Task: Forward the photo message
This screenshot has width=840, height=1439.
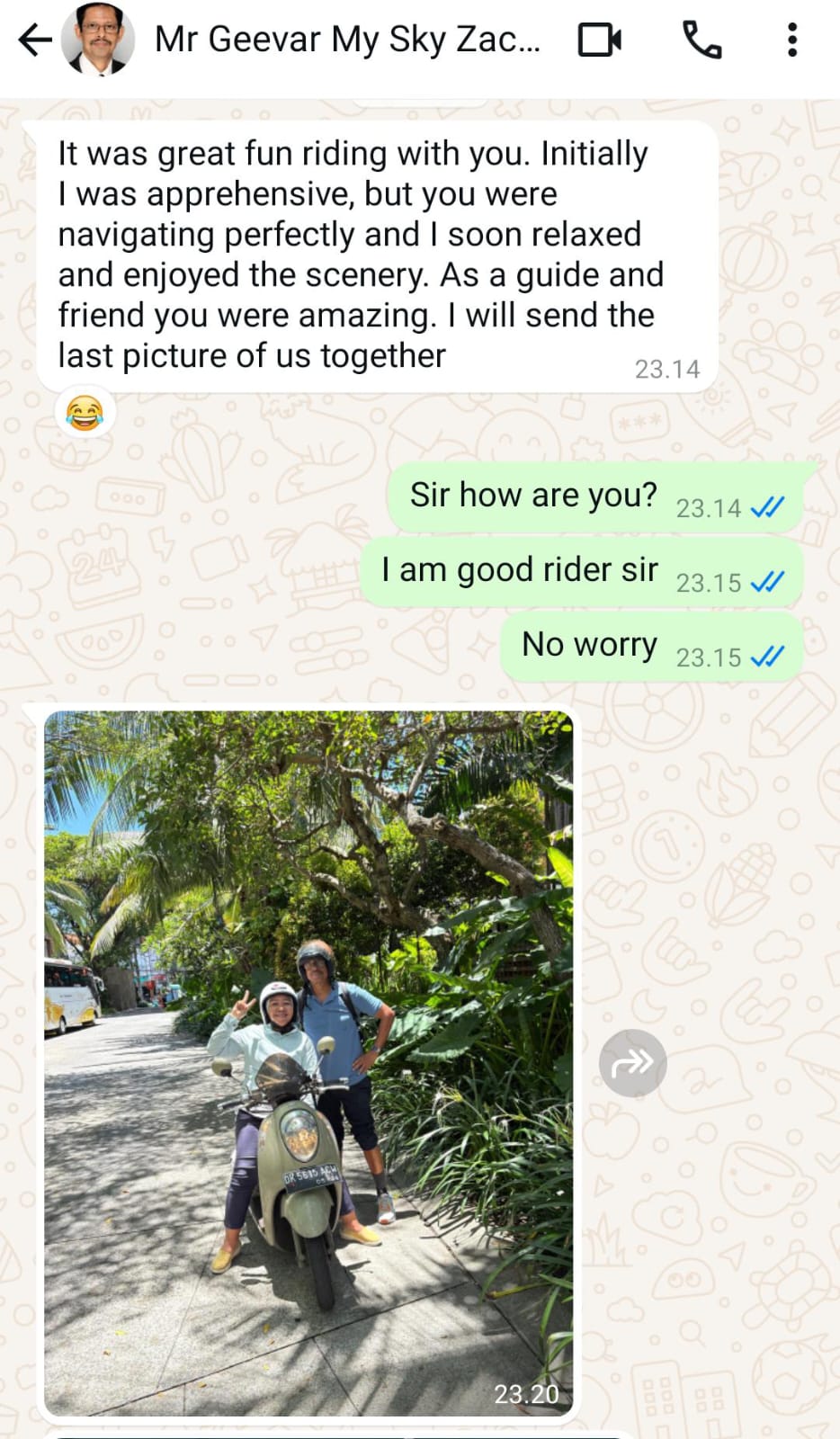Action: tap(632, 1063)
